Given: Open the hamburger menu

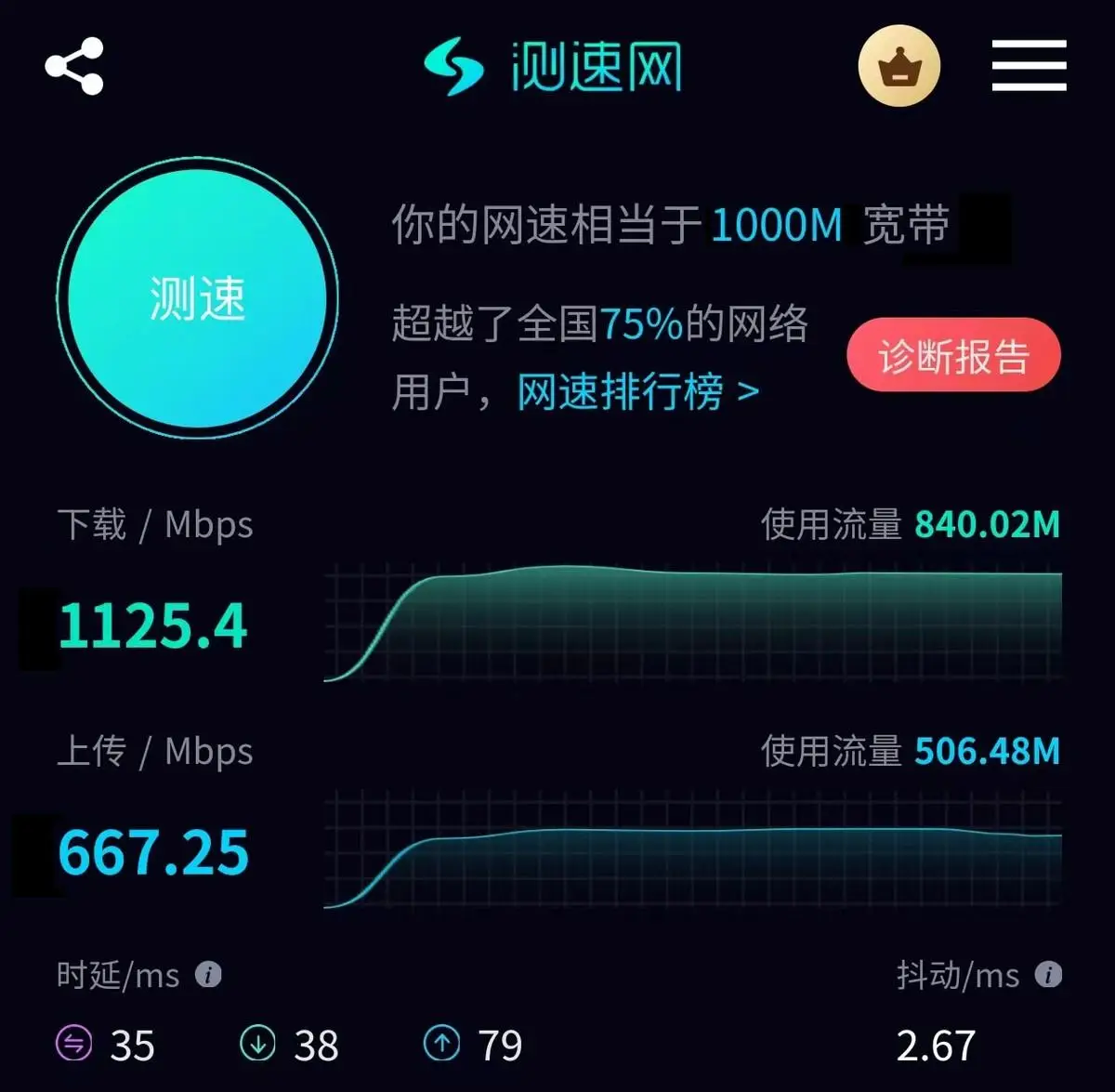Looking at the screenshot, I should (1029, 66).
